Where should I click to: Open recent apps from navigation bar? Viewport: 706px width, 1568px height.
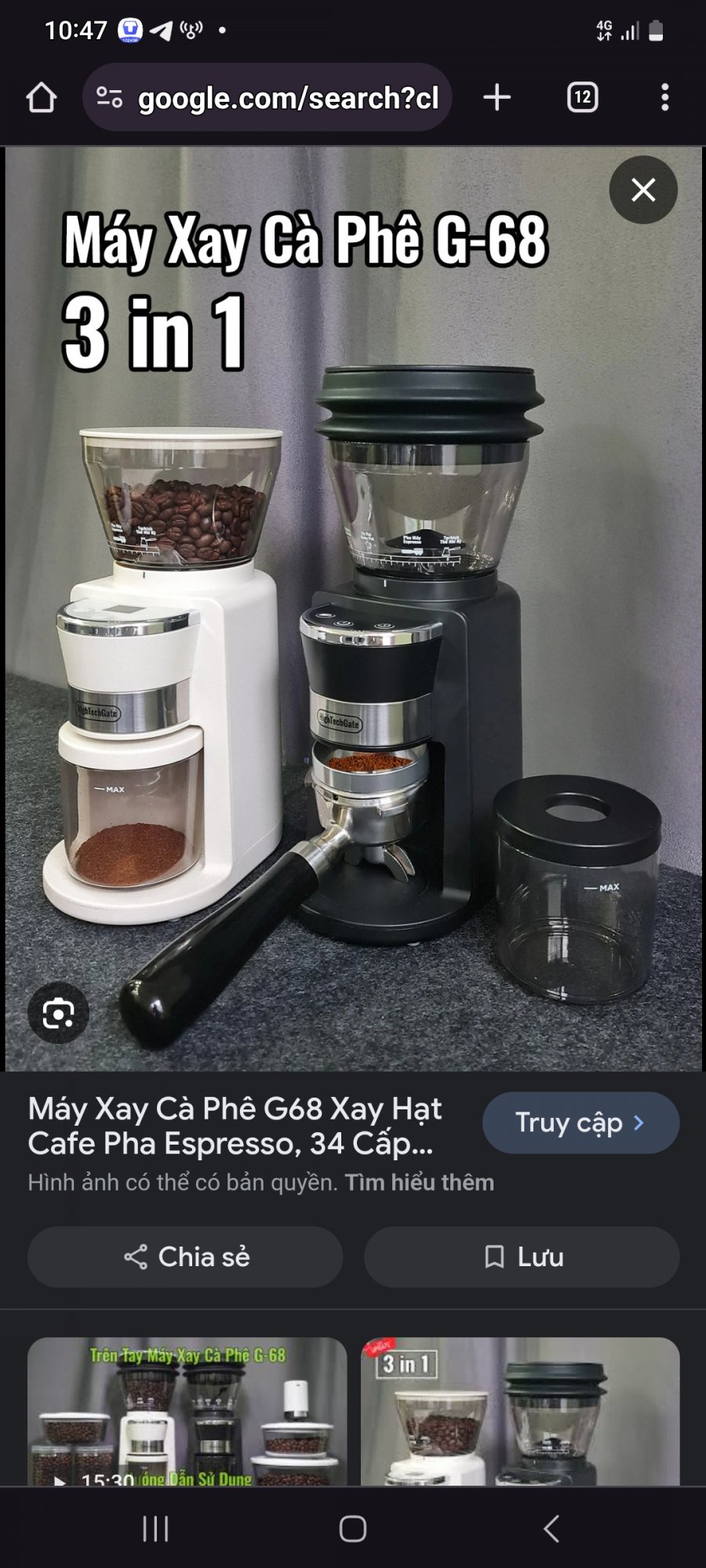155,1528
